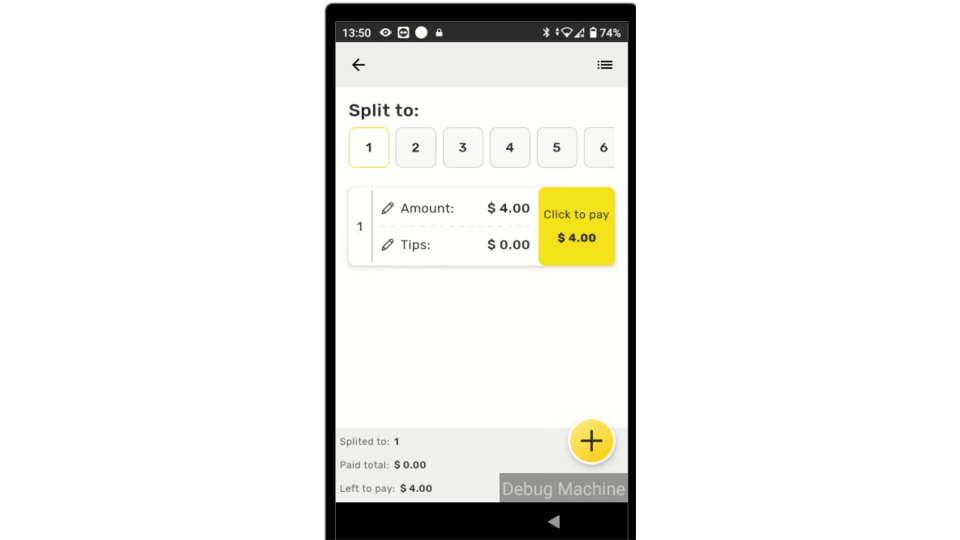Go back using the top-left arrow
Screen dimensions: 960x540
point(358,65)
